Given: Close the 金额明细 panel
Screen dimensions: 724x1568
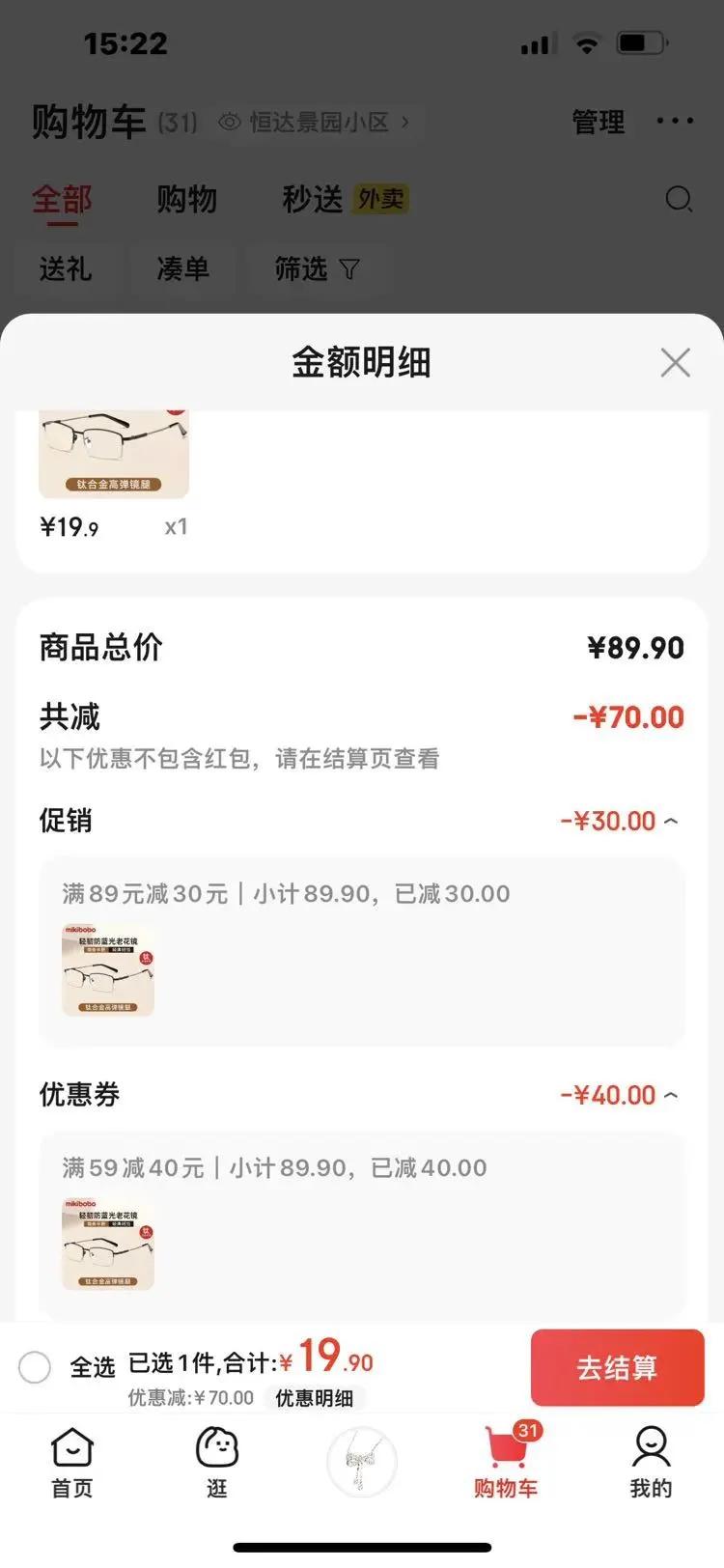Looking at the screenshot, I should [x=675, y=363].
